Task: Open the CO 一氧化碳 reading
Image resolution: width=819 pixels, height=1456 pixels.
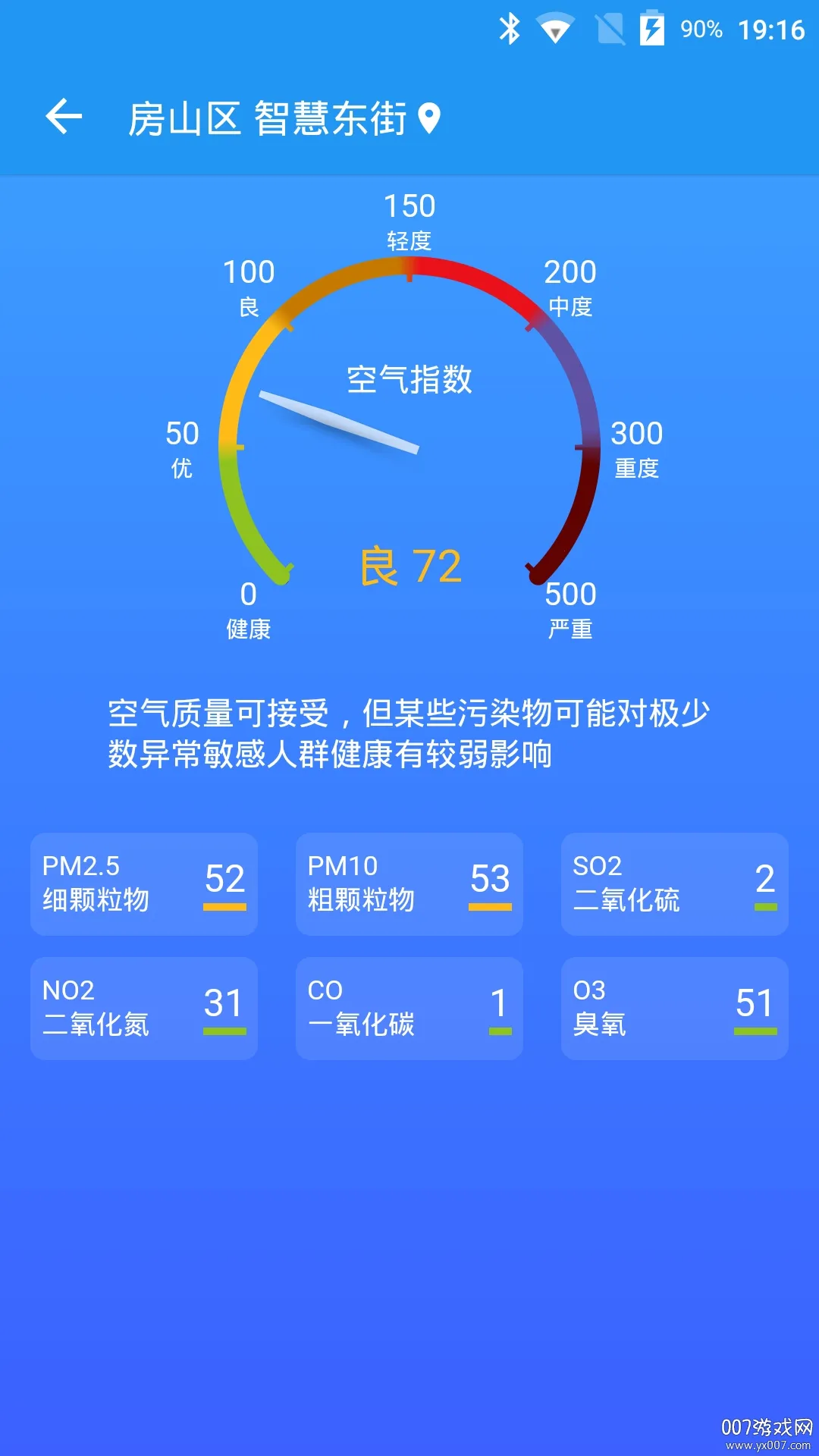Action: pyautogui.click(x=409, y=1007)
